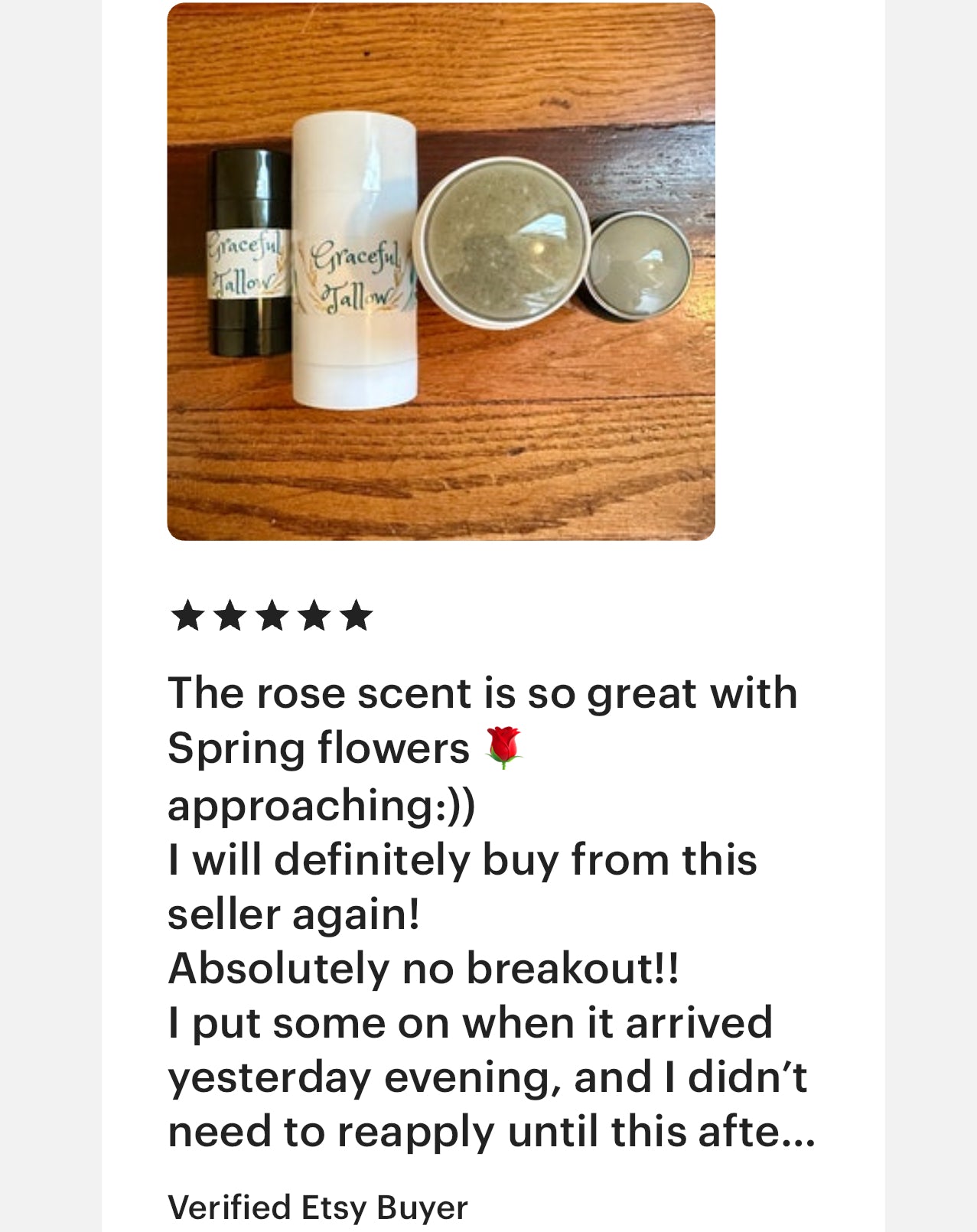Image resolution: width=977 pixels, height=1232 pixels.
Task: Open the Graceful Tallow review photo
Action: 441,272
